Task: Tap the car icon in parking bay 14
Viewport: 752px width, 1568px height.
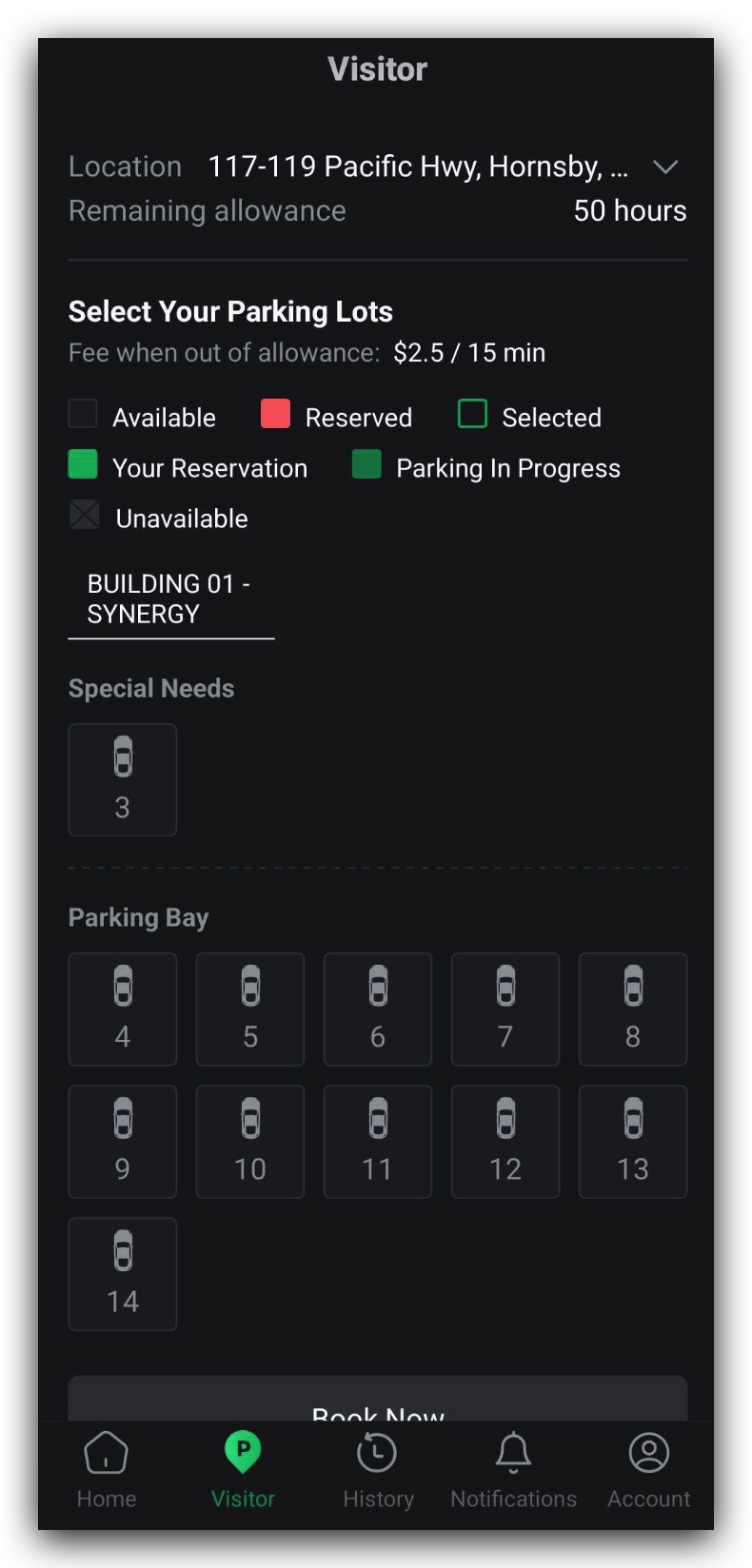Action: (122, 1251)
